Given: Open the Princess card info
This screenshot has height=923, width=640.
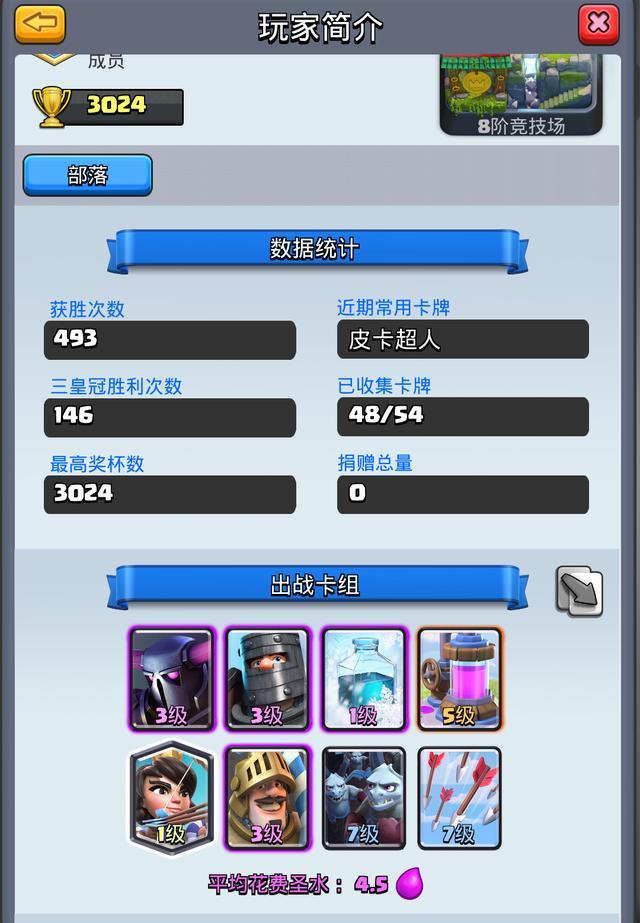Looking at the screenshot, I should tap(172, 797).
